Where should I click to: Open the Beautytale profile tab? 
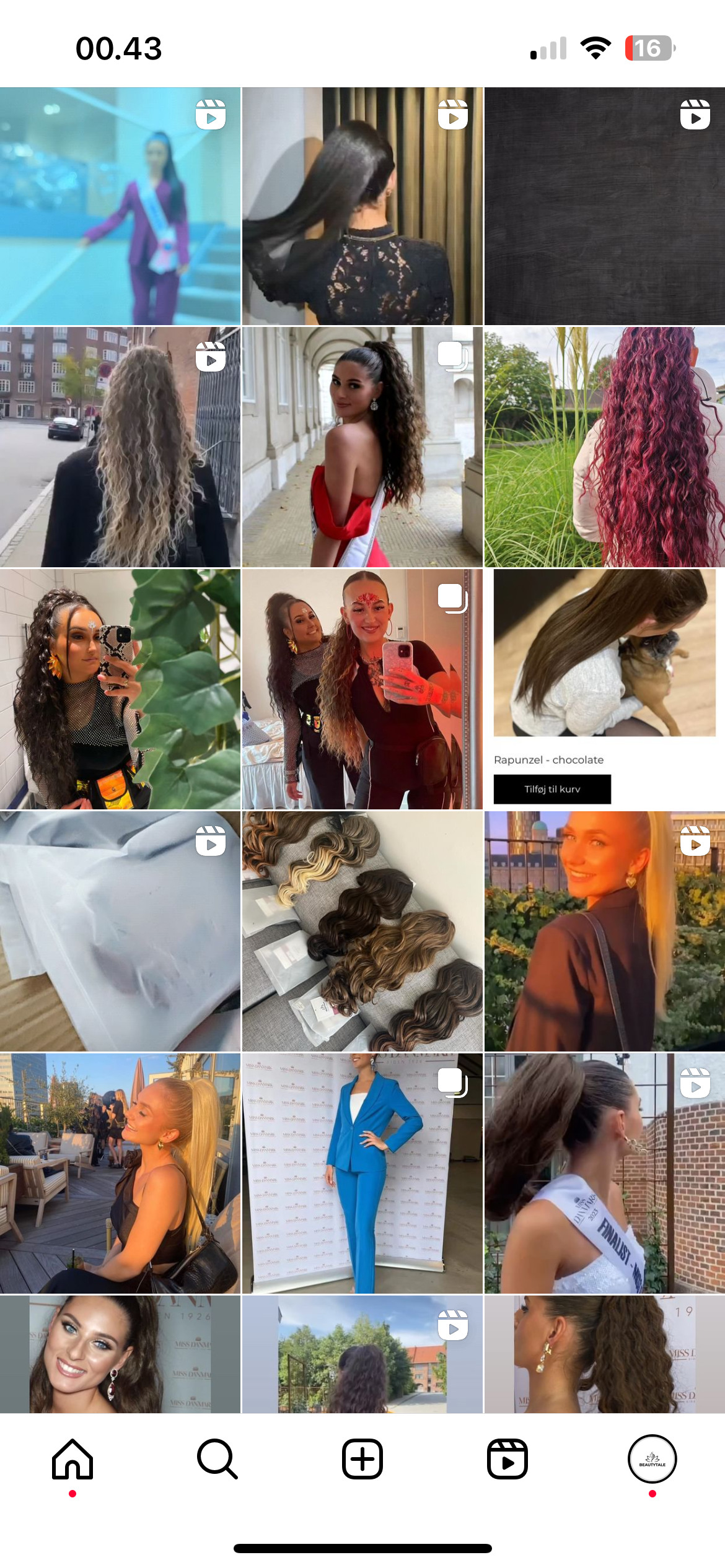coord(652,1459)
